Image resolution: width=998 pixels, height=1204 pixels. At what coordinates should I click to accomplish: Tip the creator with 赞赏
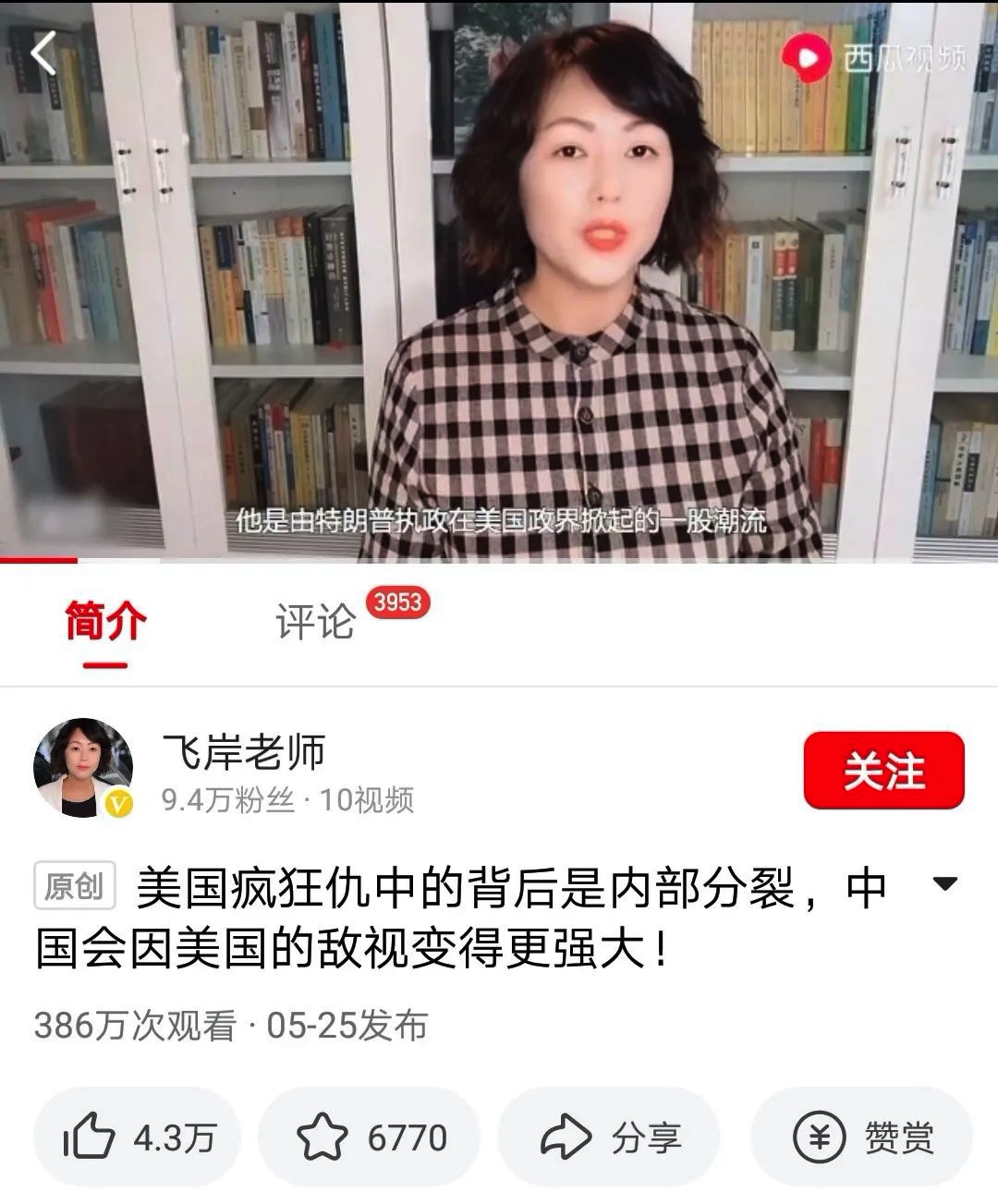(861, 1137)
